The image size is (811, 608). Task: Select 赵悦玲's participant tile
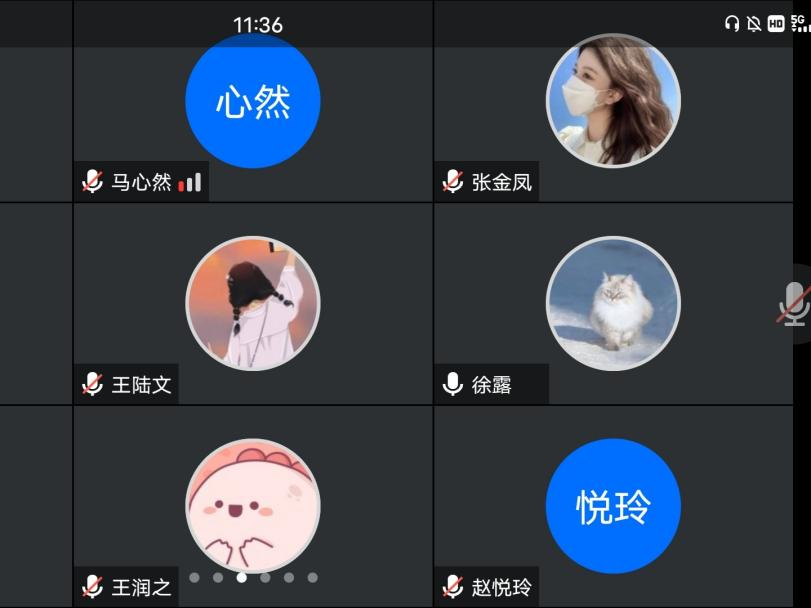pos(612,505)
